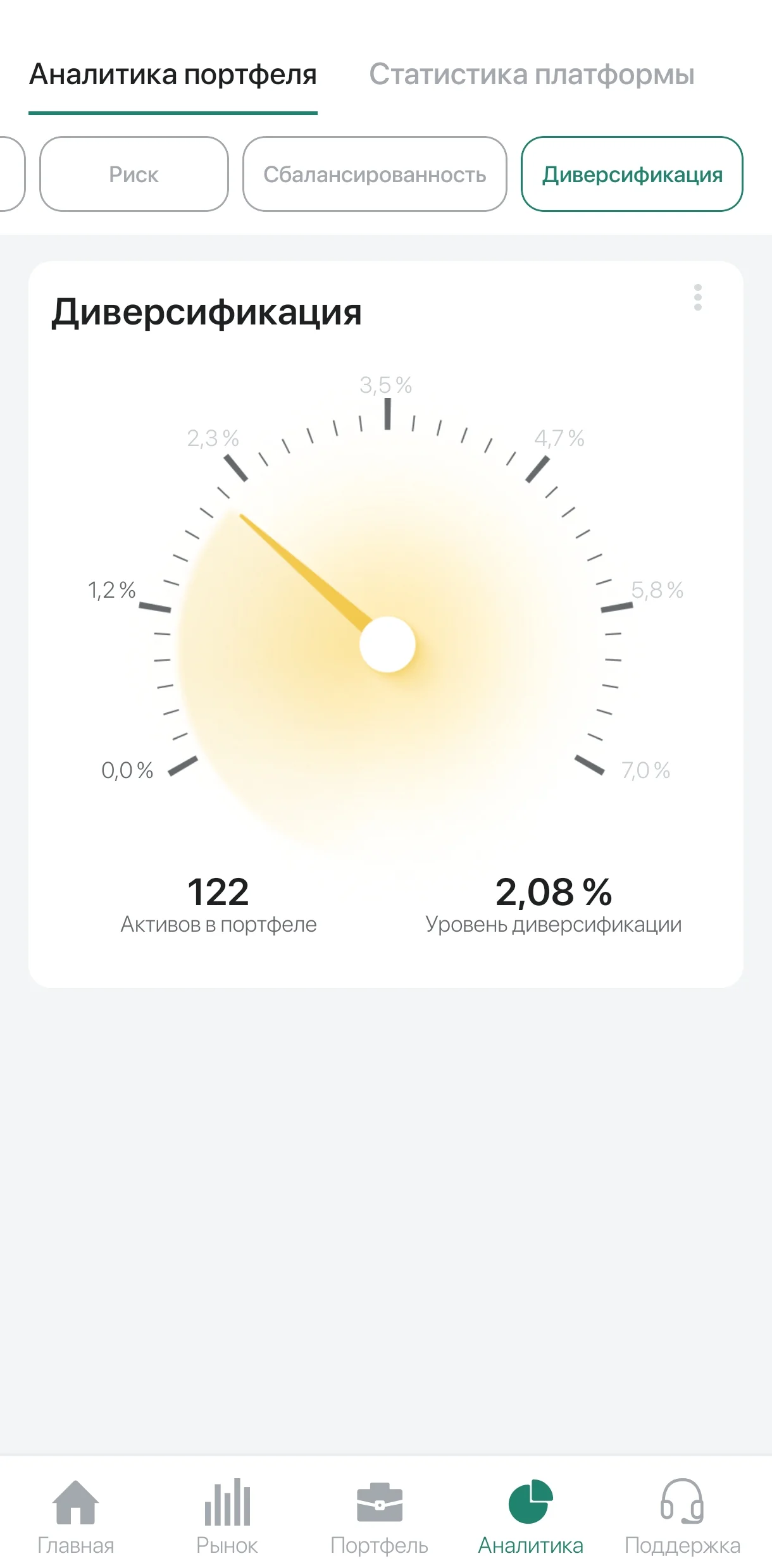Select the Аналитика портфеля tab
This screenshot has width=772, height=1568.
173,74
